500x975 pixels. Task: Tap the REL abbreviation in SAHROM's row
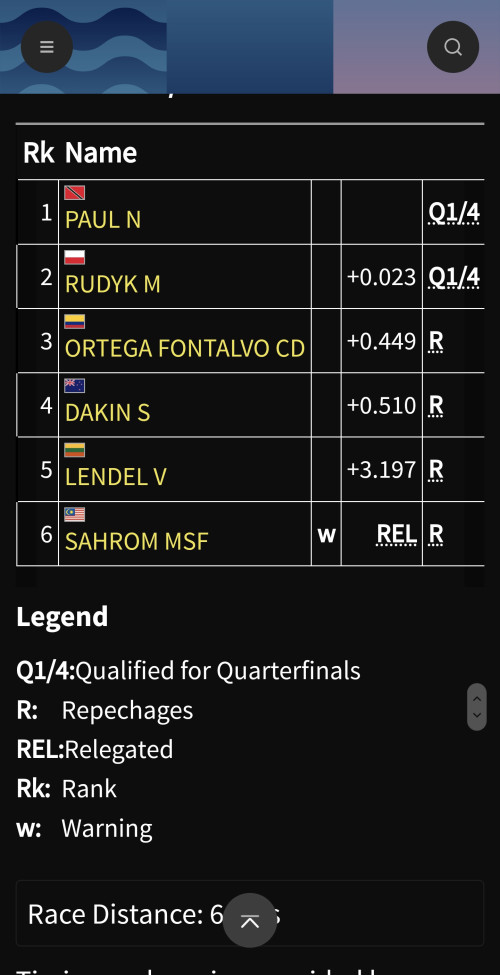(397, 534)
